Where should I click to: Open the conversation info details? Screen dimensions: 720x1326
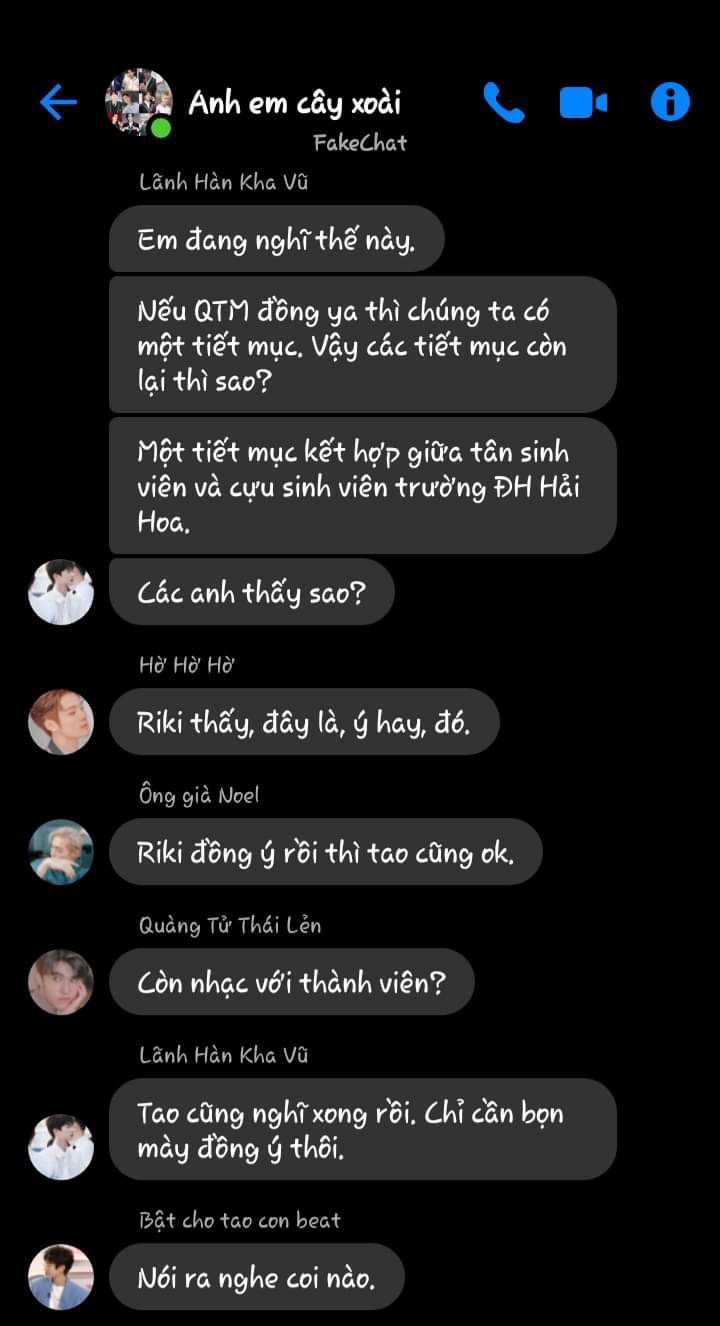[669, 102]
